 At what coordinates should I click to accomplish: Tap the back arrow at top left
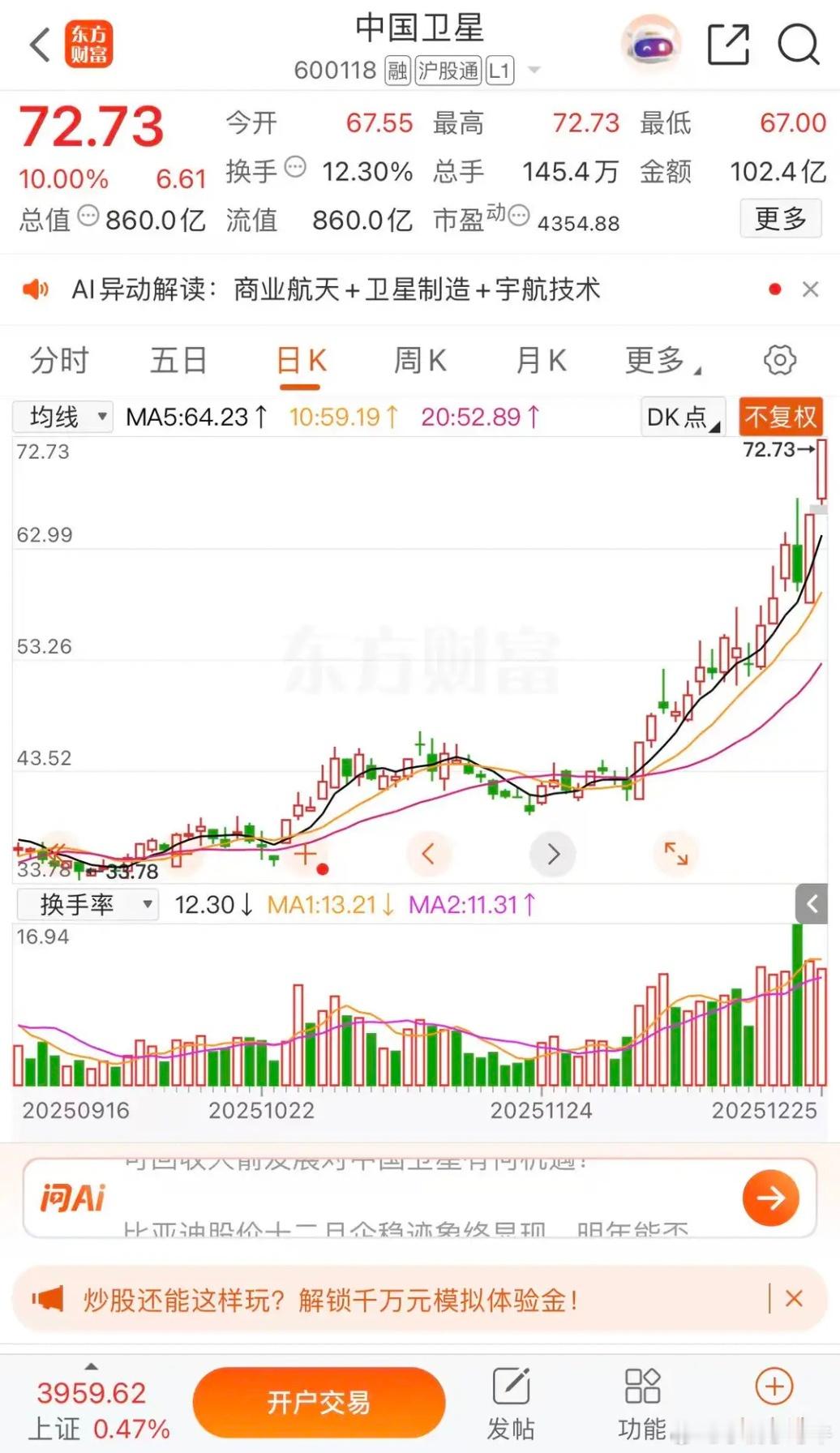pyautogui.click(x=39, y=45)
